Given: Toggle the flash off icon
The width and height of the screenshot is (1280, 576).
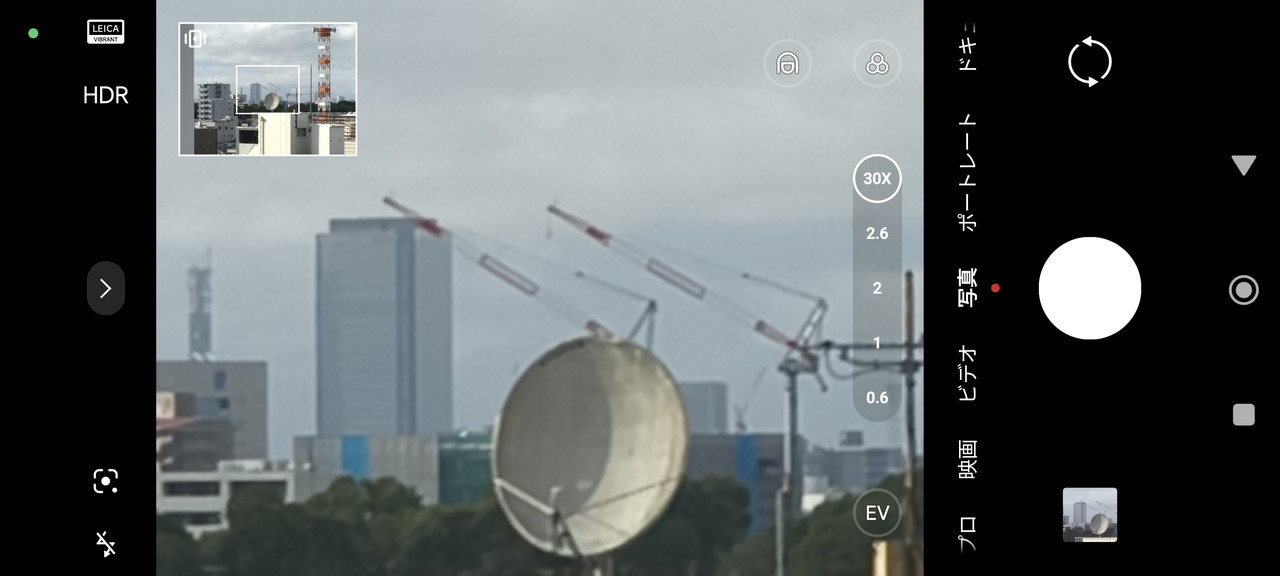Looking at the screenshot, I should (105, 543).
